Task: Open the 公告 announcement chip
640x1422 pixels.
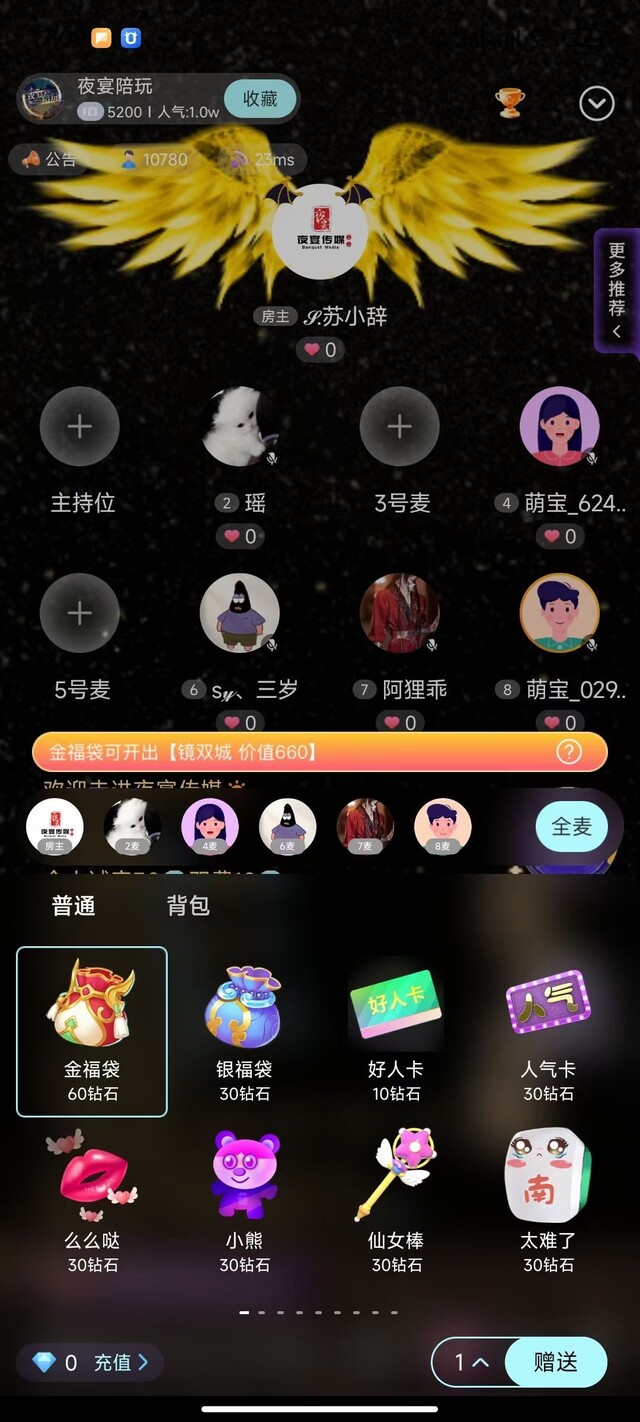Action: pos(50,159)
